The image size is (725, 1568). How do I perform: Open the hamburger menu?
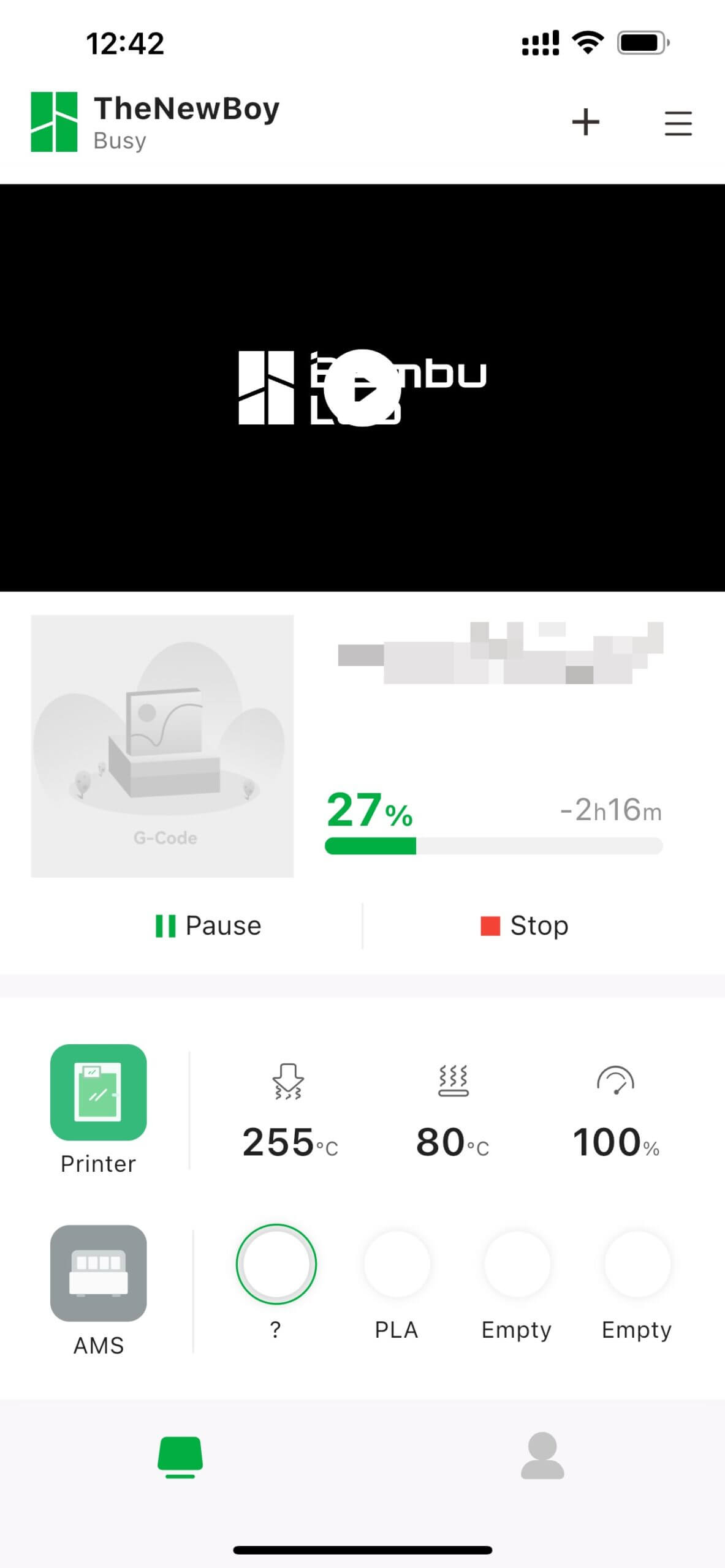coord(678,123)
